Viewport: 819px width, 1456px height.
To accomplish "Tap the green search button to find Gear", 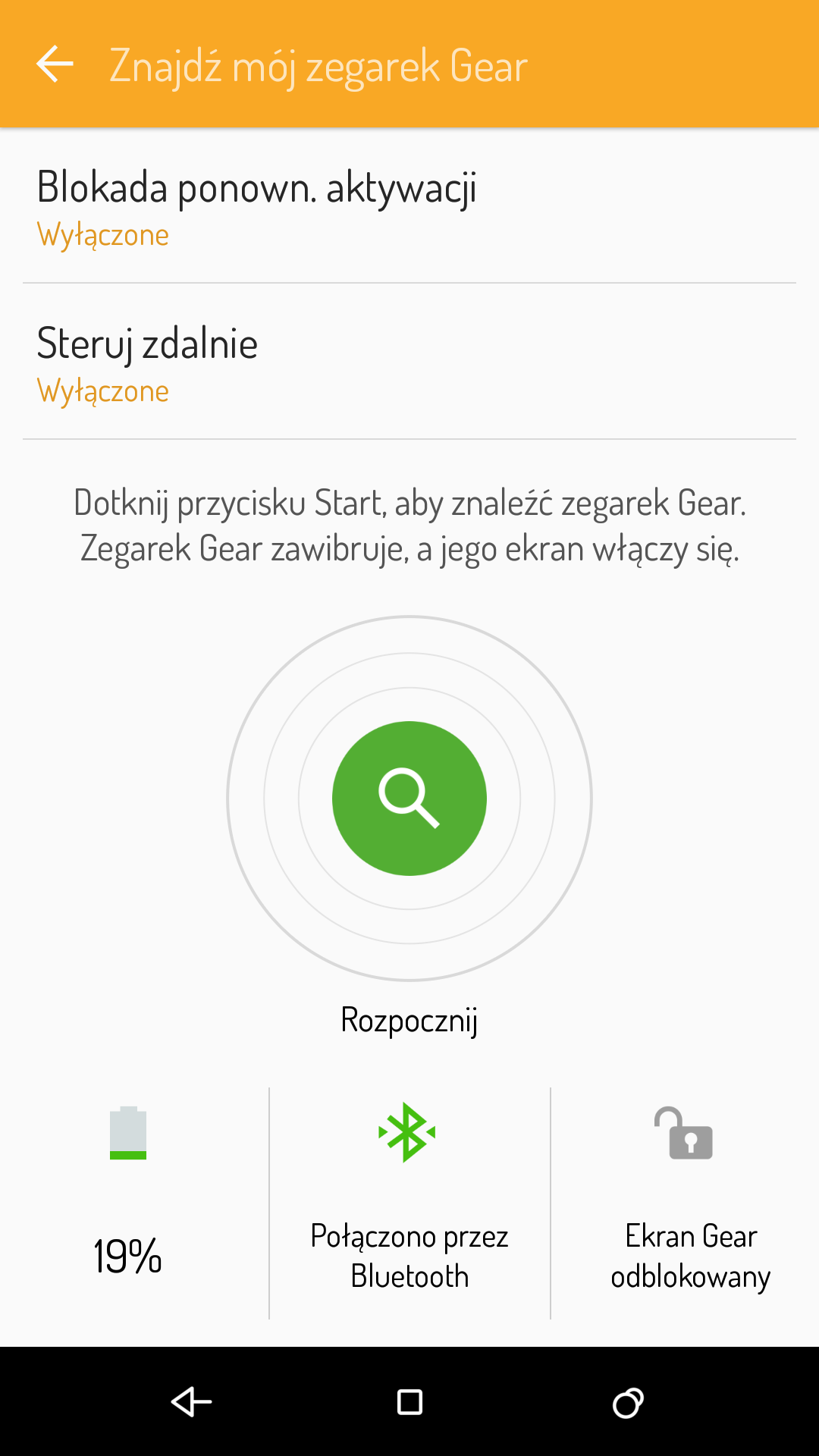I will click(409, 798).
